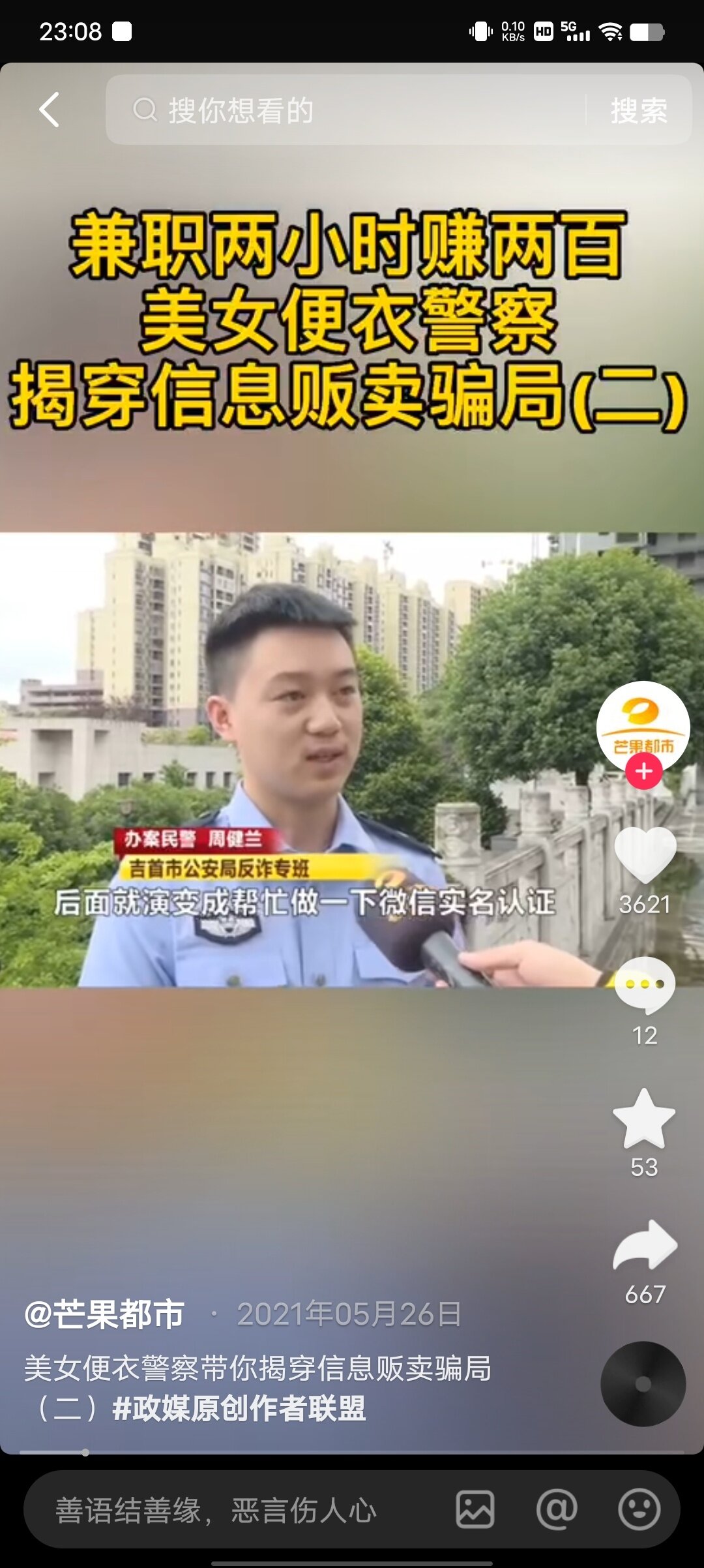
Task: Go back using the top-left arrow
Action: 50,110
